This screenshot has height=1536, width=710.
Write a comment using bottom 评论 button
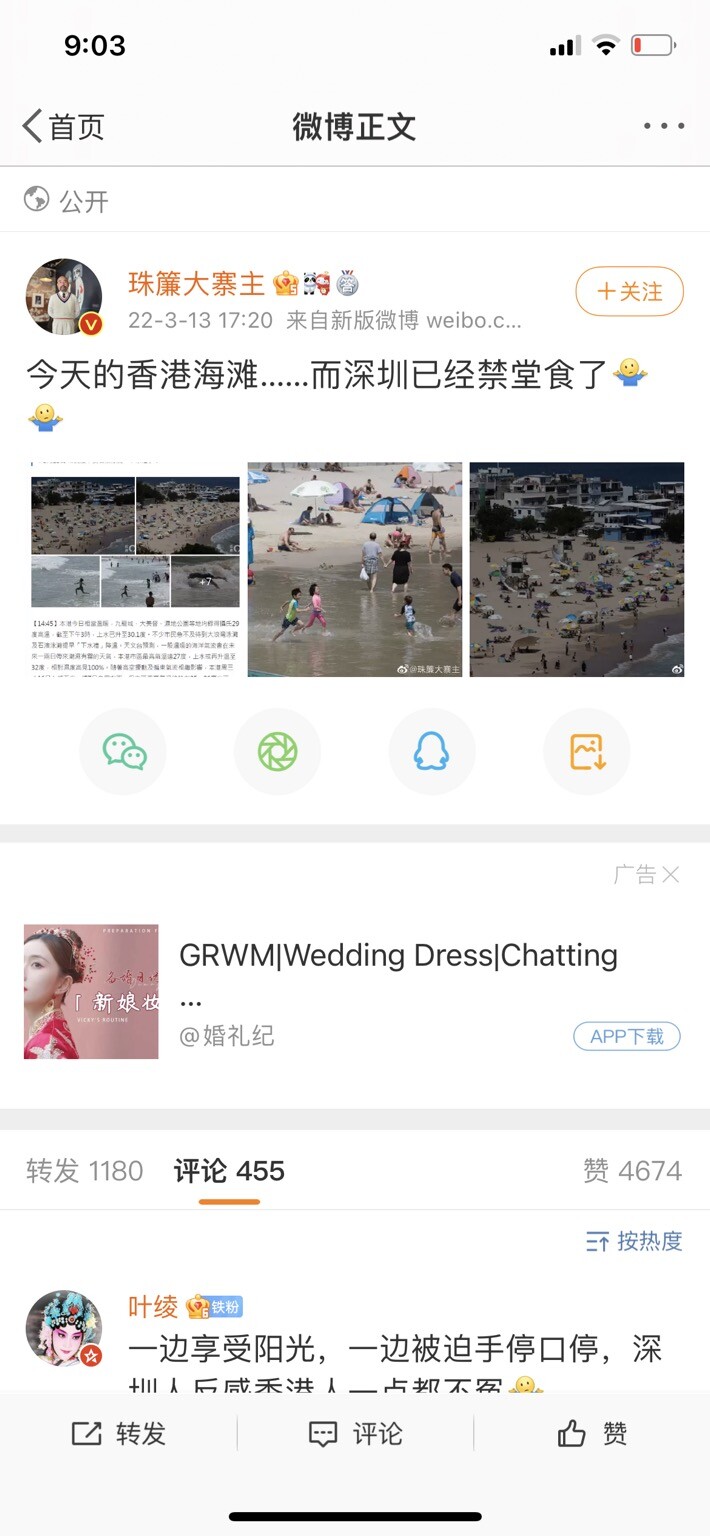pos(355,1434)
